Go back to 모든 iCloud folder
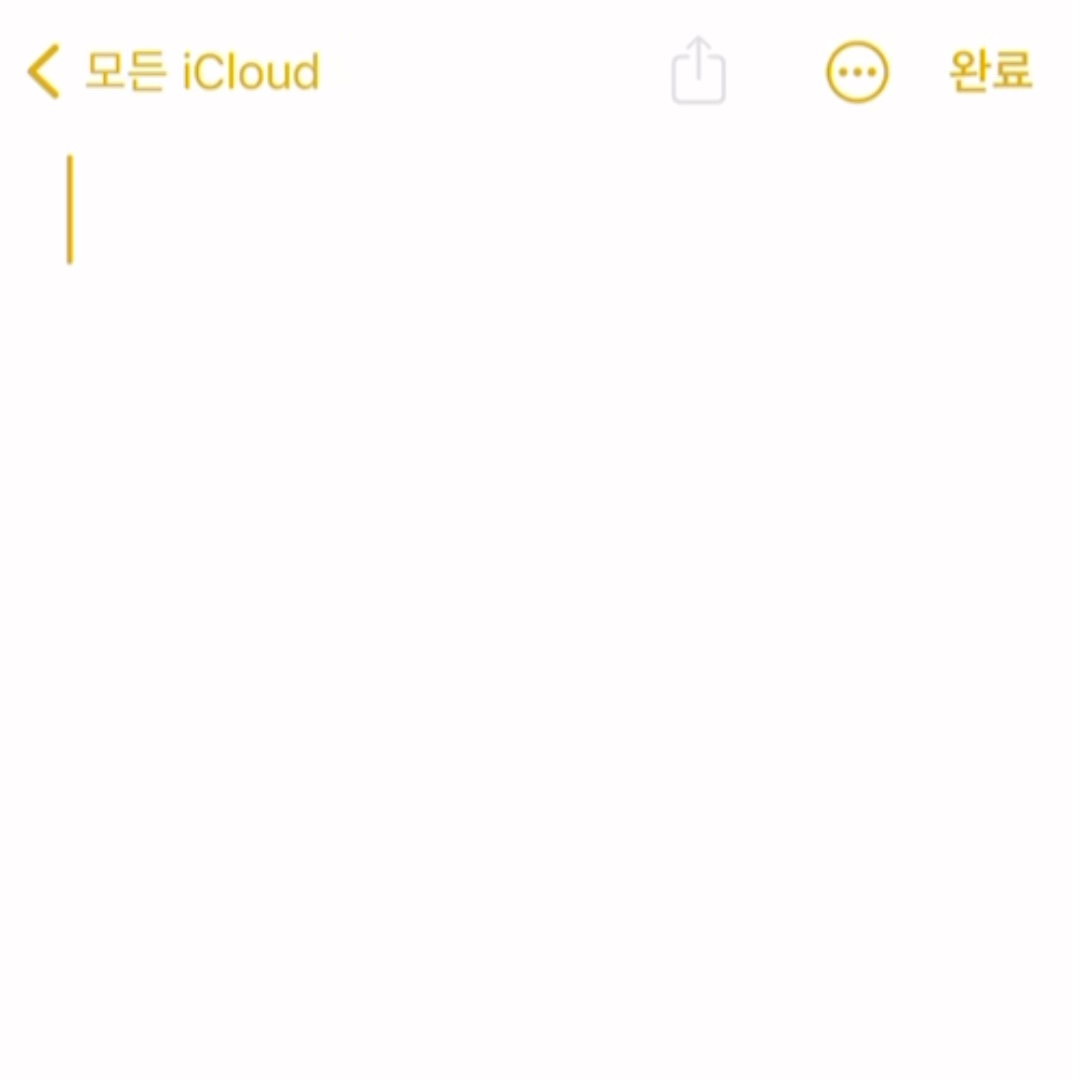 click(174, 72)
